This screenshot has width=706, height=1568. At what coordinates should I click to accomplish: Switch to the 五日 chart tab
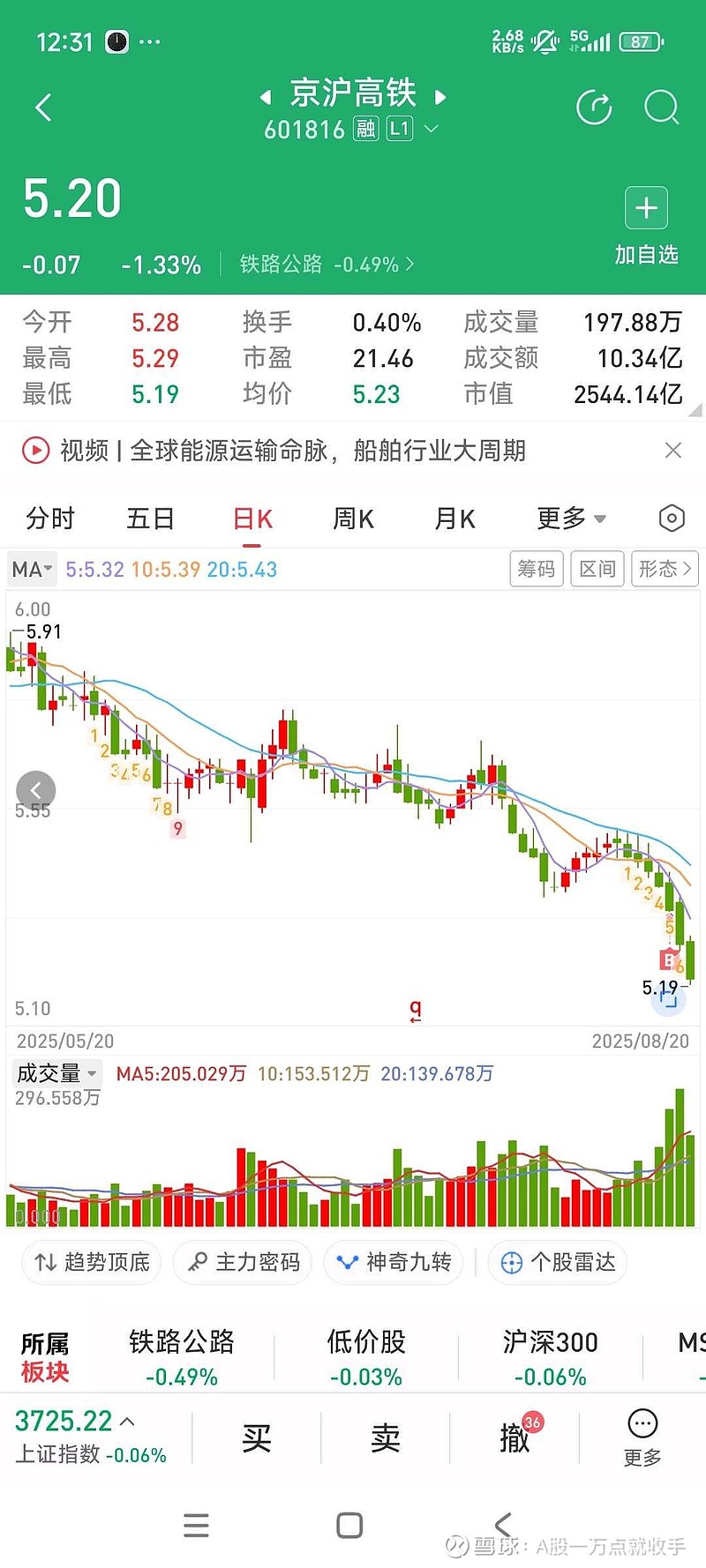coord(151,519)
